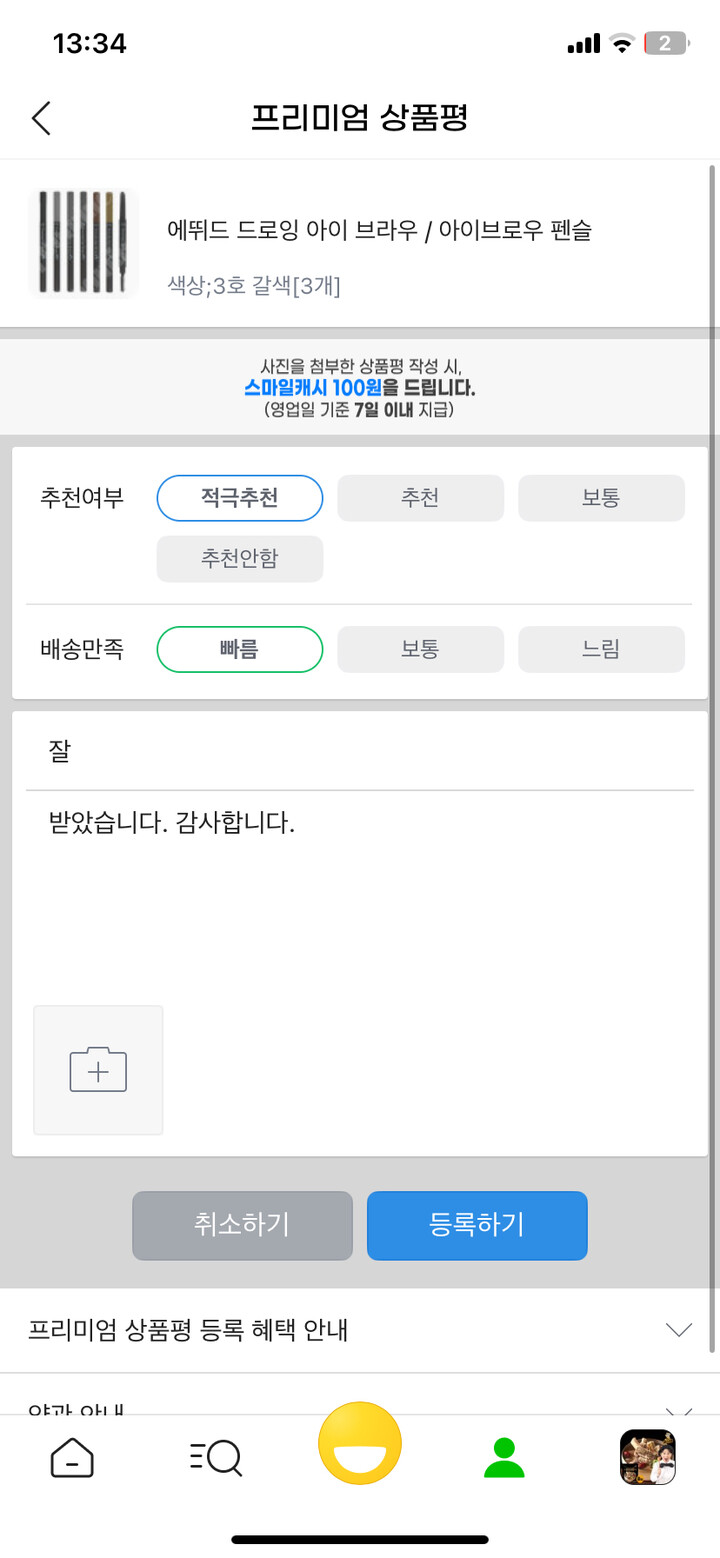Open the search icon in the bottom navigation
Viewport: 720px width, 1558px height.
215,1457
